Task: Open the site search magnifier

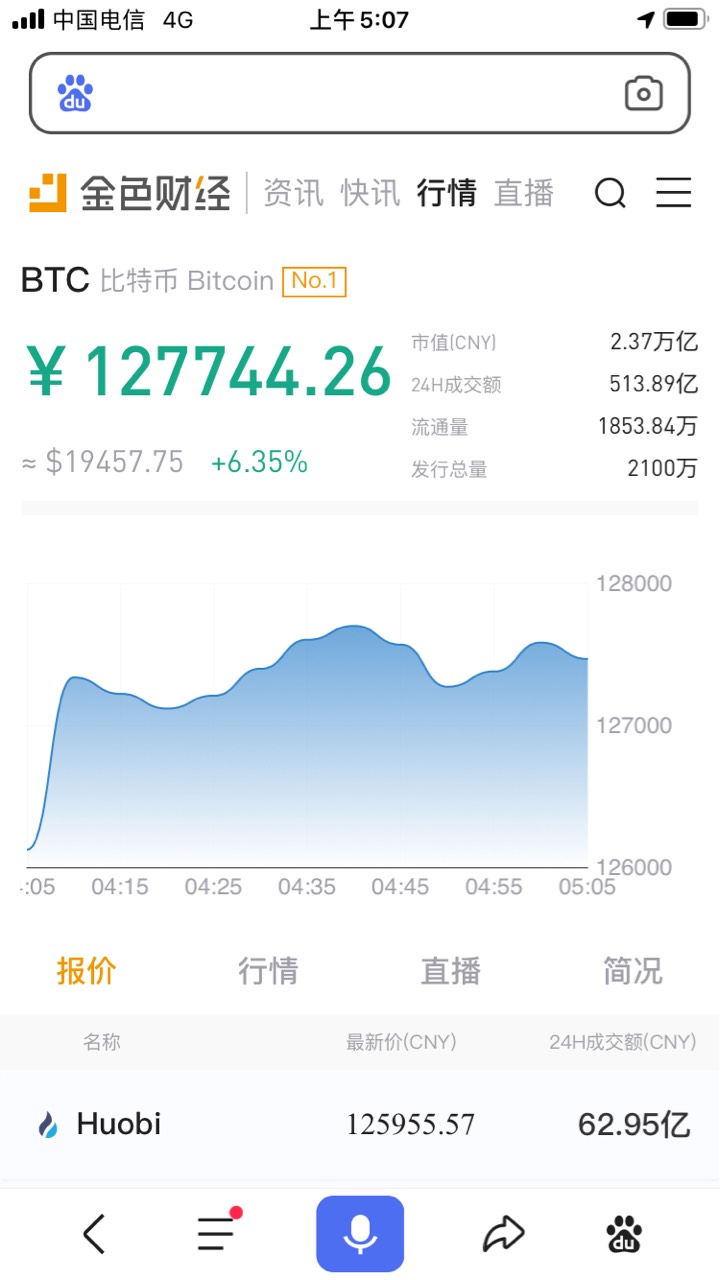Action: coord(610,192)
